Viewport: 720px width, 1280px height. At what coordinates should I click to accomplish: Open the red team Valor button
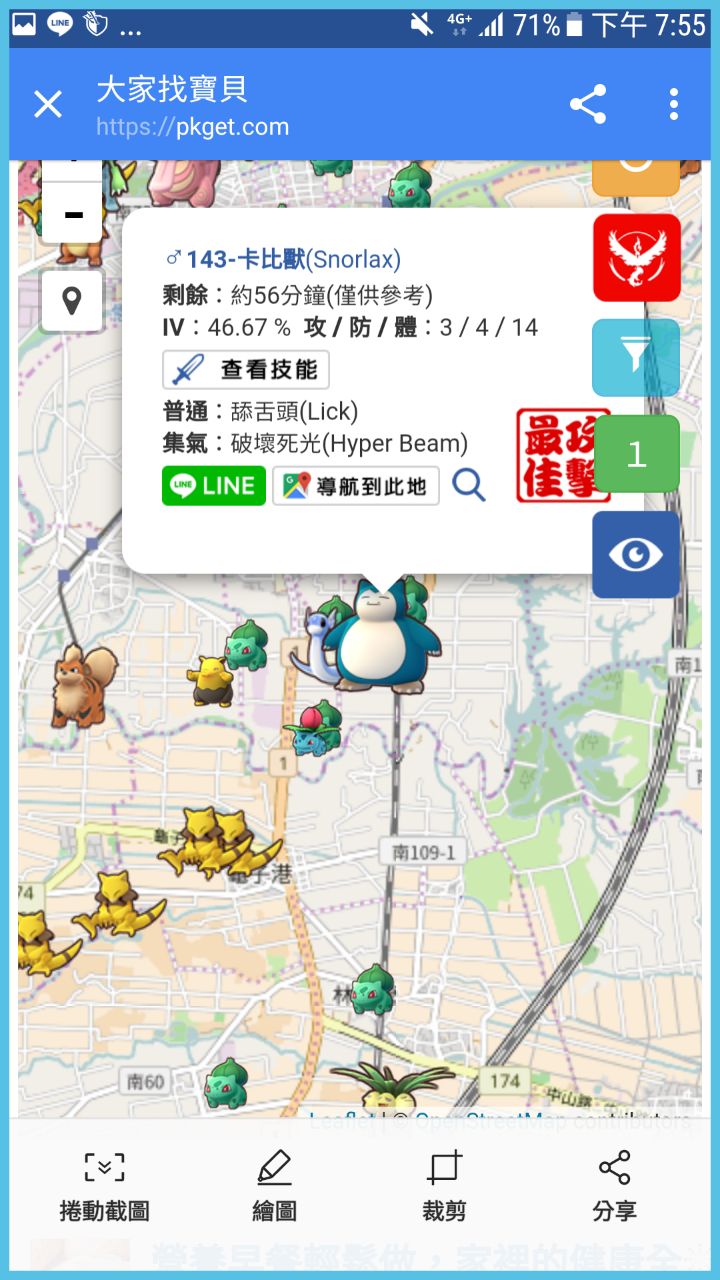(x=636, y=257)
